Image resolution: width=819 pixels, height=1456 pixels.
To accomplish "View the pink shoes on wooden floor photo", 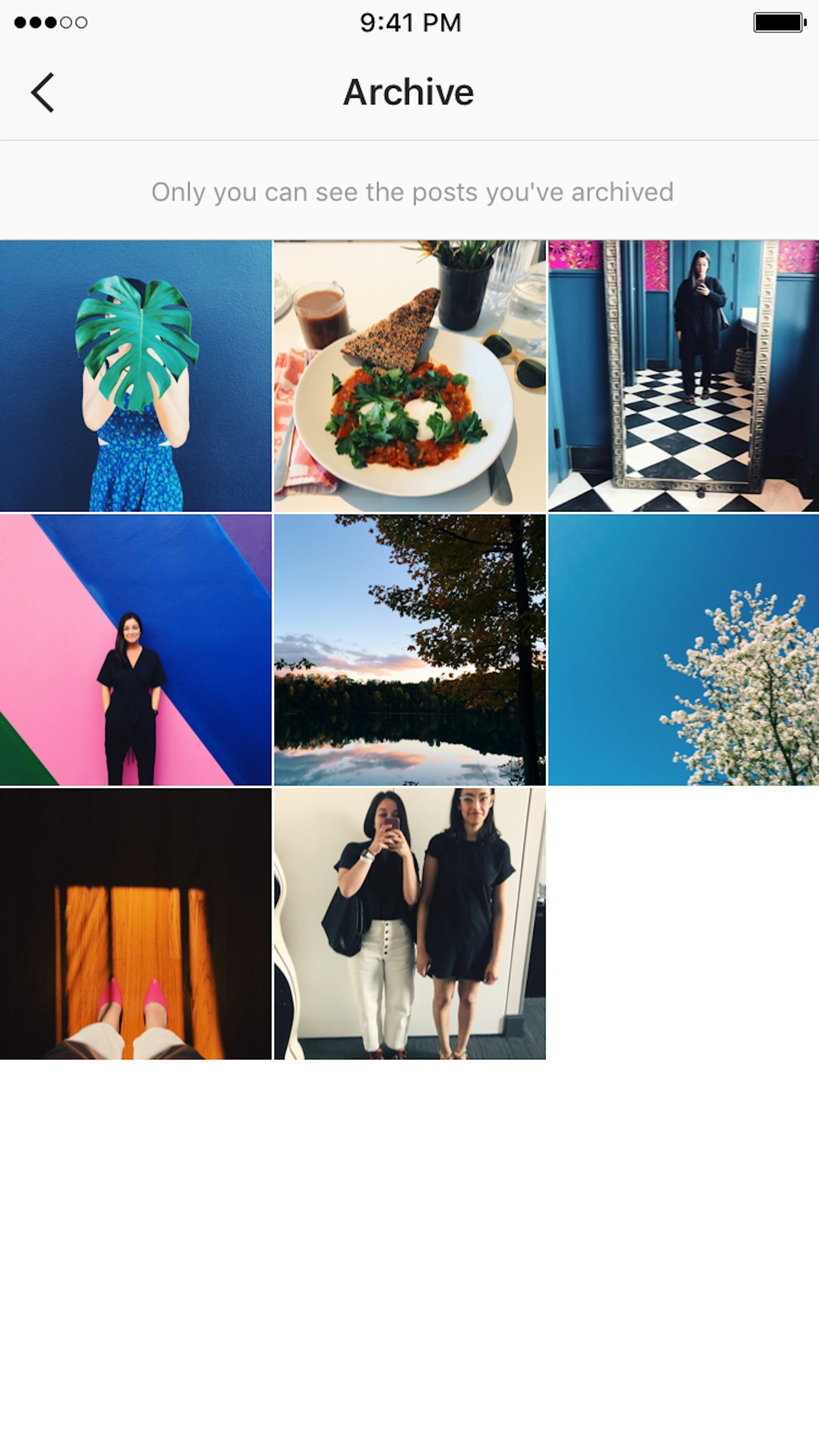I will point(136,921).
